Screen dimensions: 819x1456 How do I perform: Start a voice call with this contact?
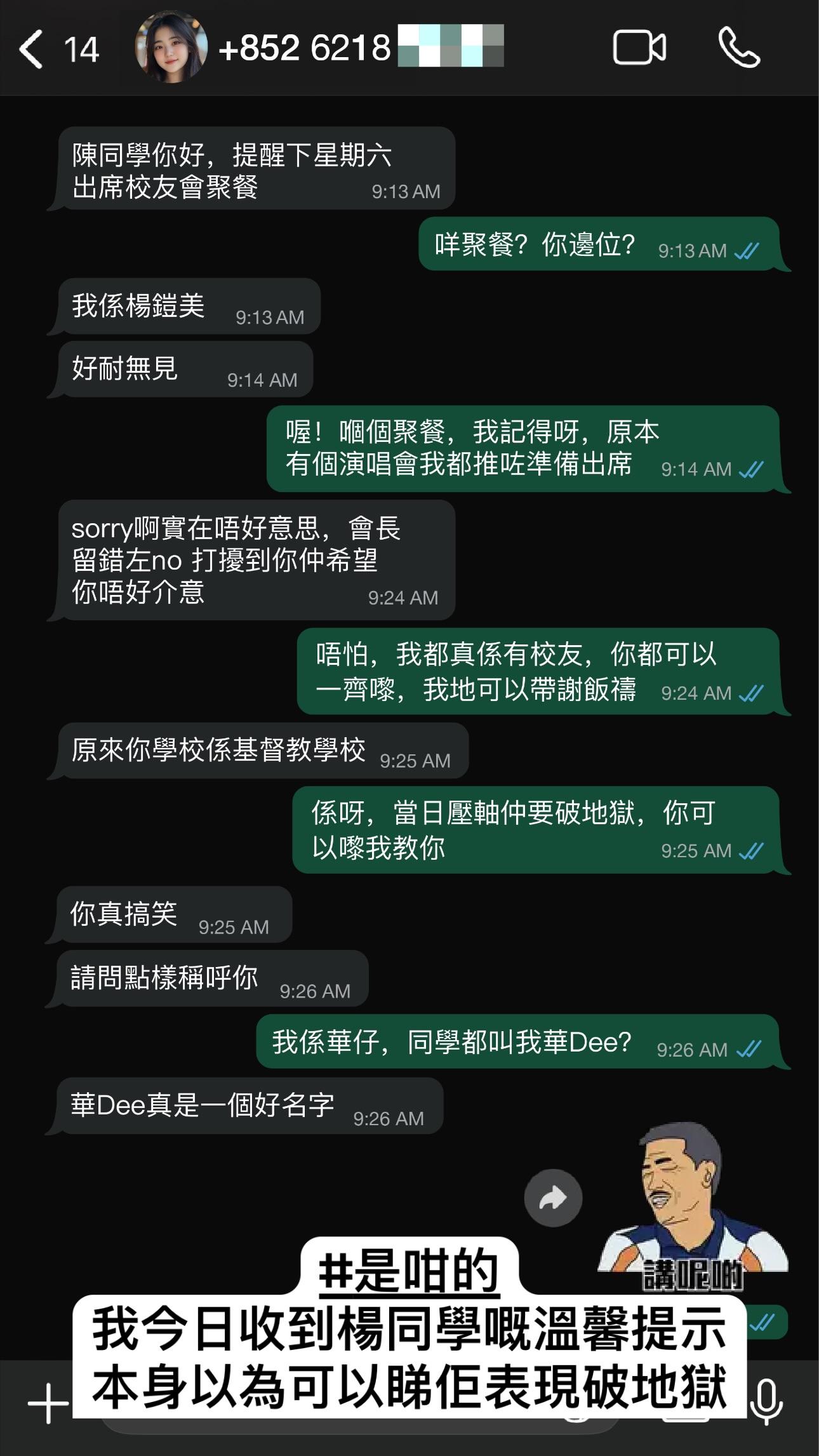[738, 48]
